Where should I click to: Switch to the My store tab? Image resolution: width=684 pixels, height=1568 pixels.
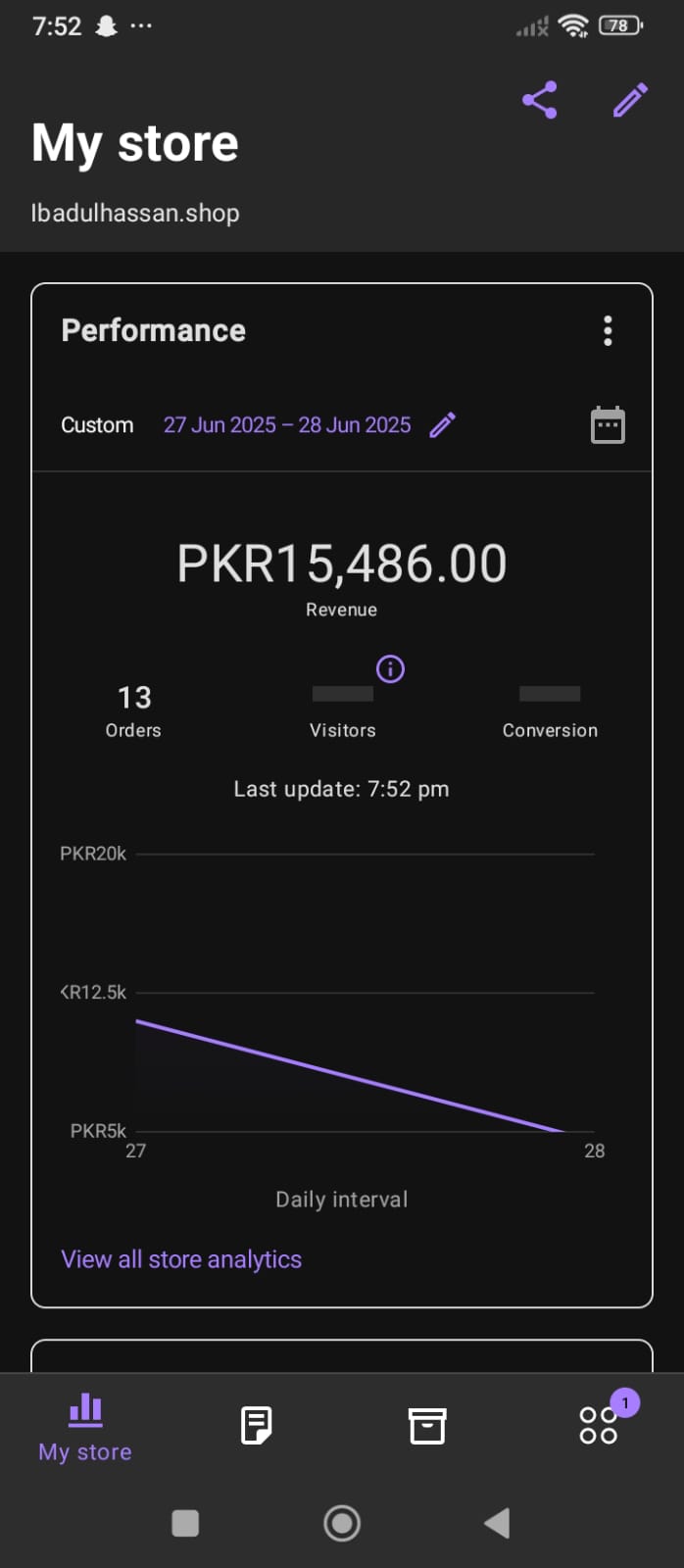tap(85, 1427)
